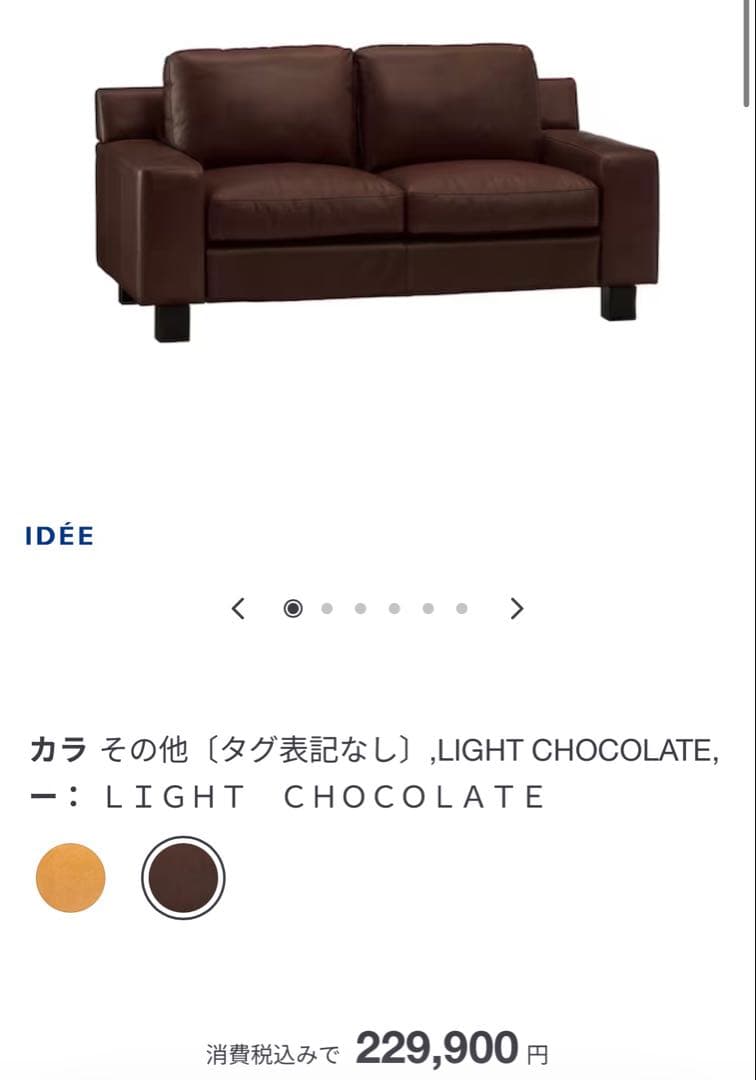Image resolution: width=756 pixels, height=1080 pixels.
Task: Choose the tan fabric option circle
Action: (69, 877)
